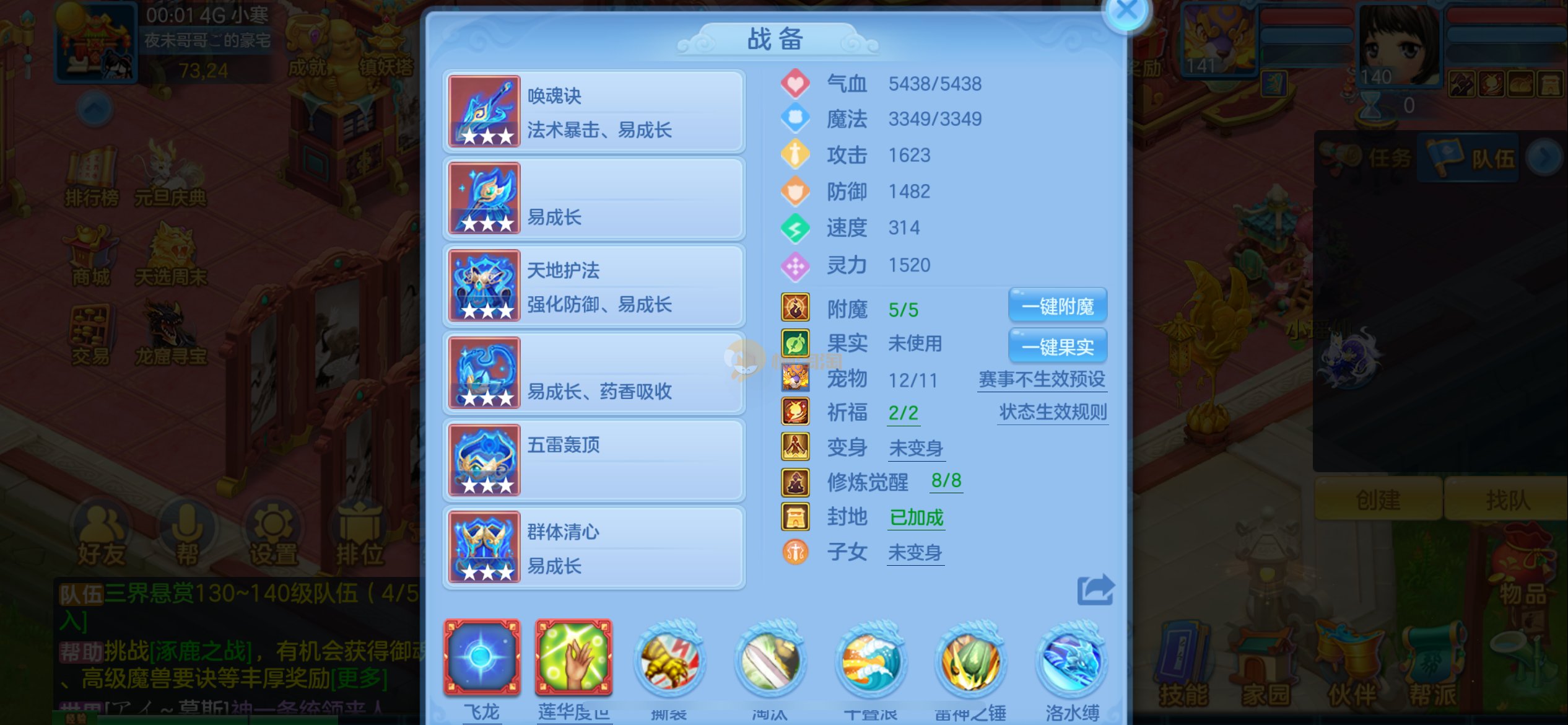
Task: Open 状态生效规则 link
Action: pyautogui.click(x=1052, y=412)
